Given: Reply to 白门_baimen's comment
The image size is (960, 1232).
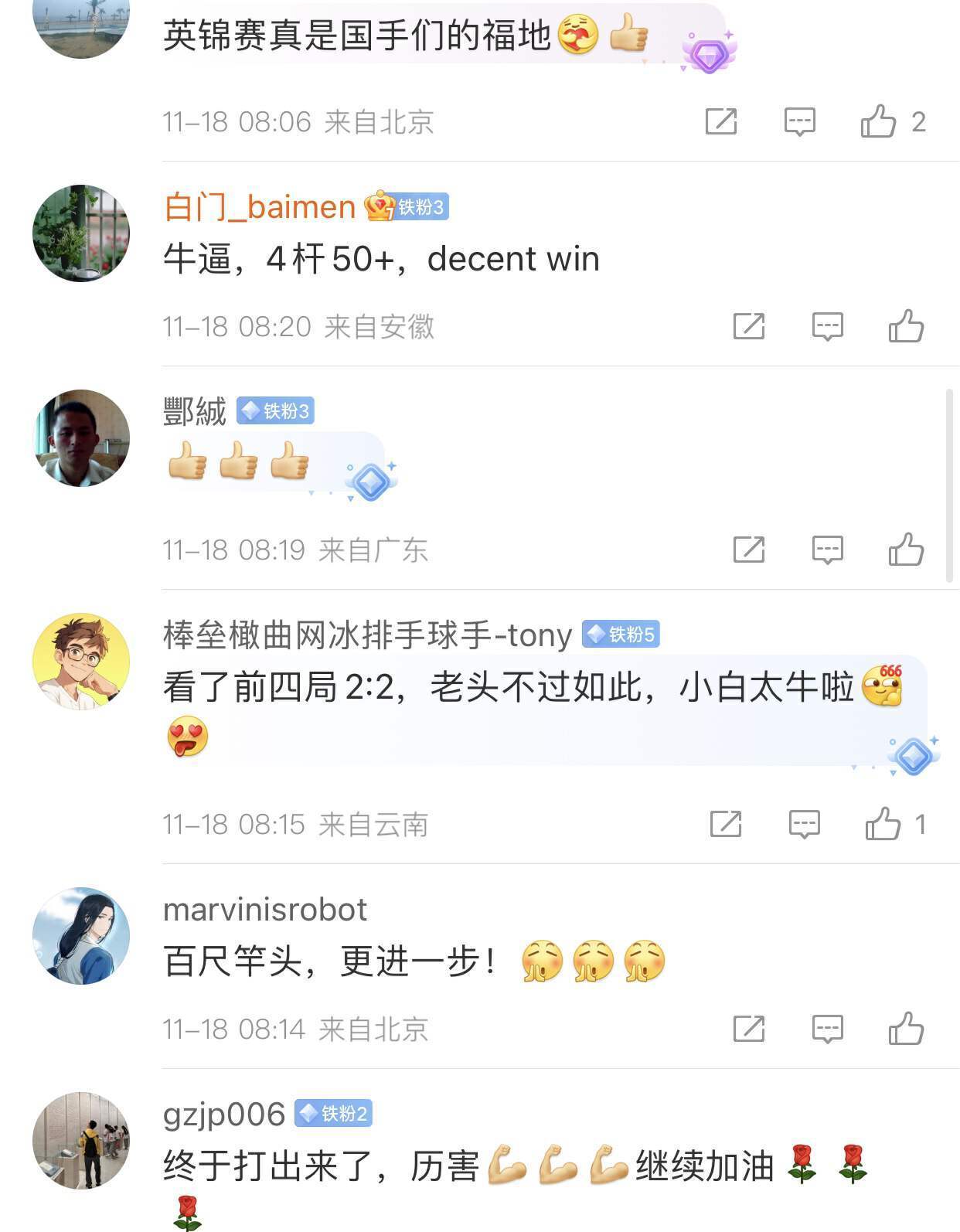Looking at the screenshot, I should [827, 326].
